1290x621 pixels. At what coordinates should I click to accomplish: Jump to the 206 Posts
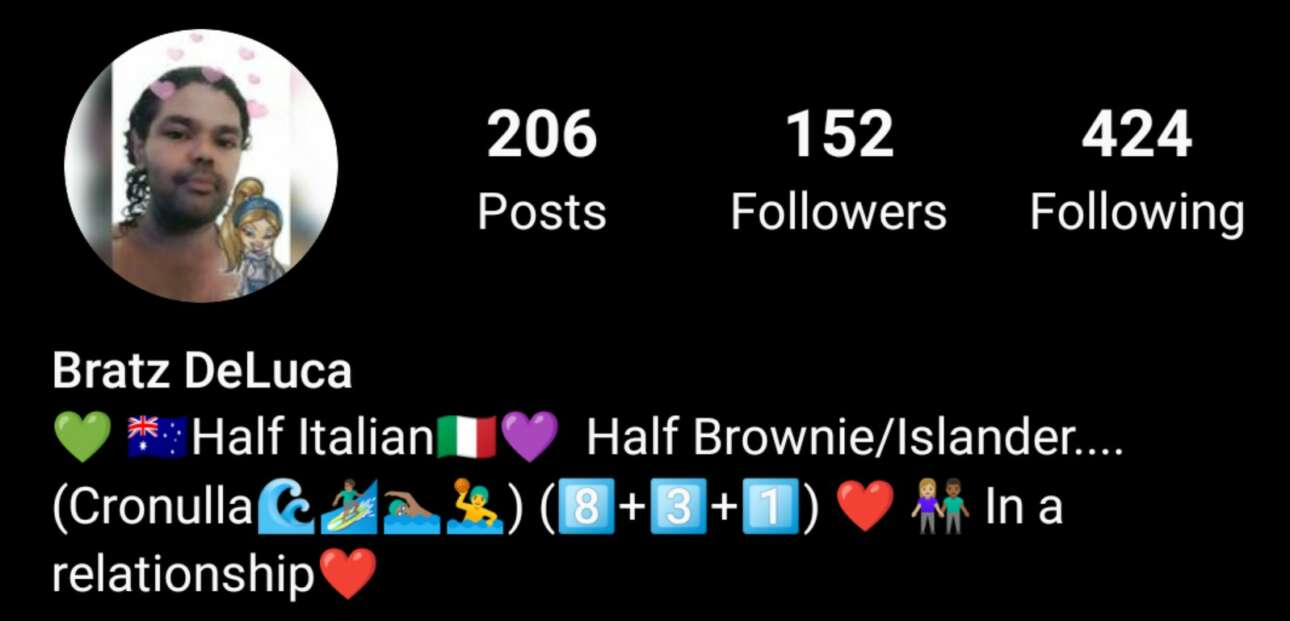click(x=541, y=170)
